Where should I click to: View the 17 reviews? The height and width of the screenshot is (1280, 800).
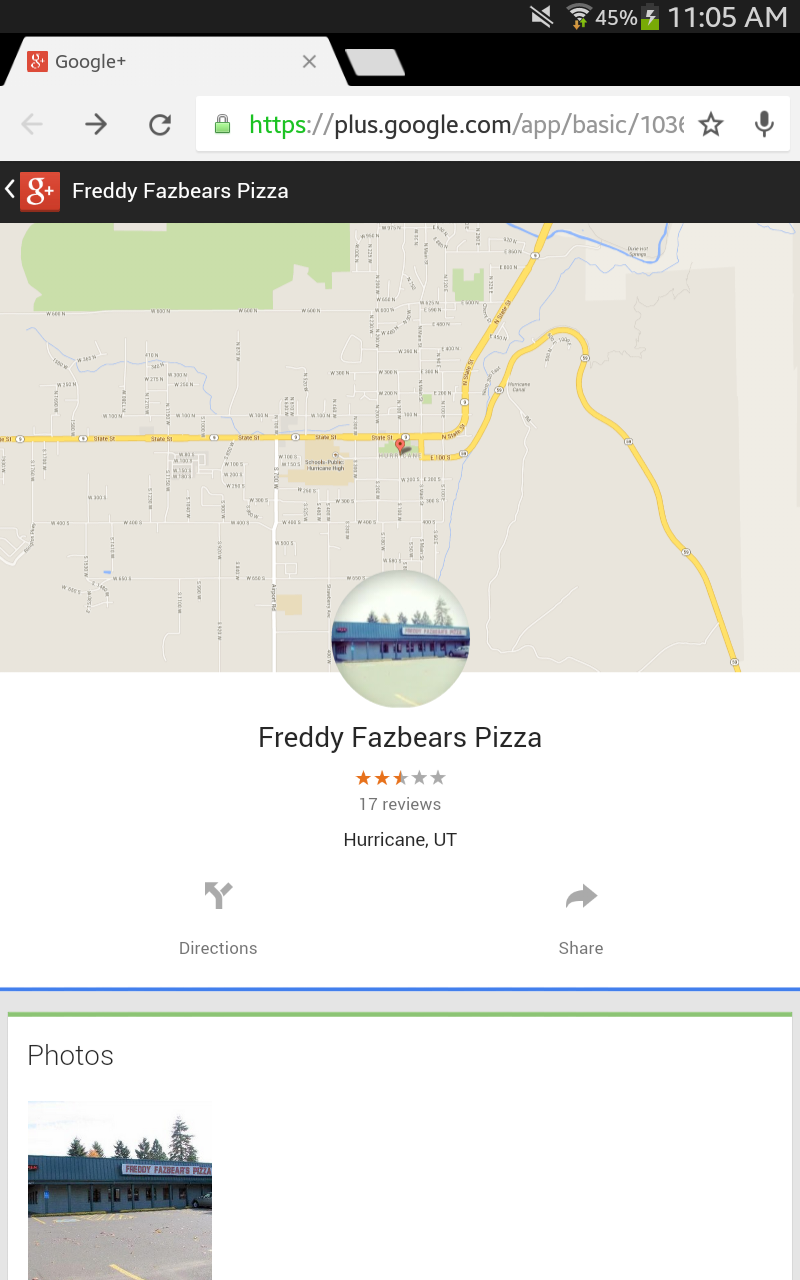coord(400,804)
